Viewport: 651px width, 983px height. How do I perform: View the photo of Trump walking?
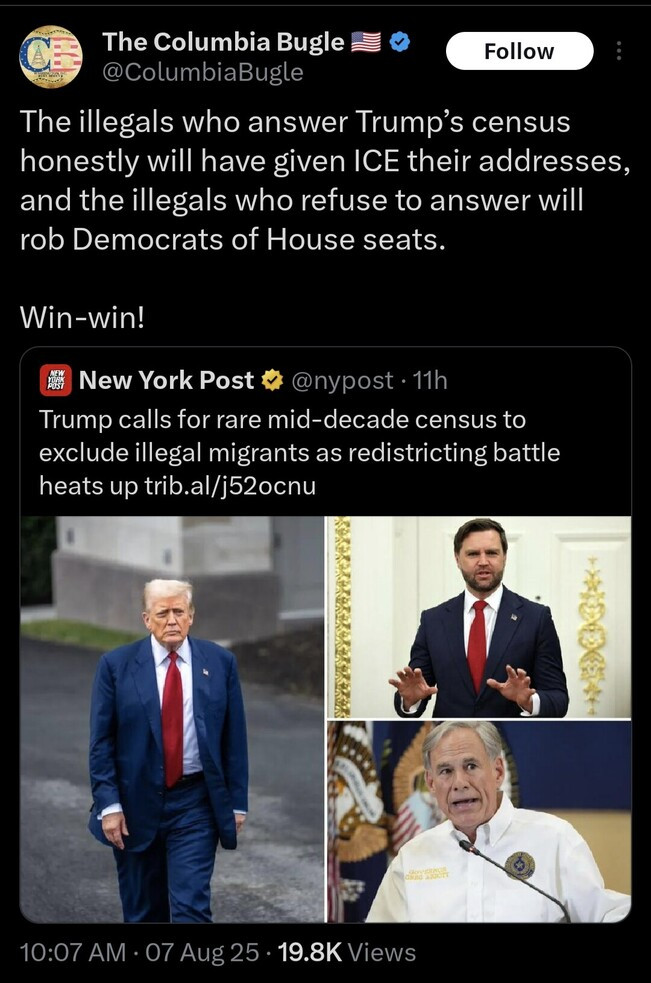pos(172,718)
